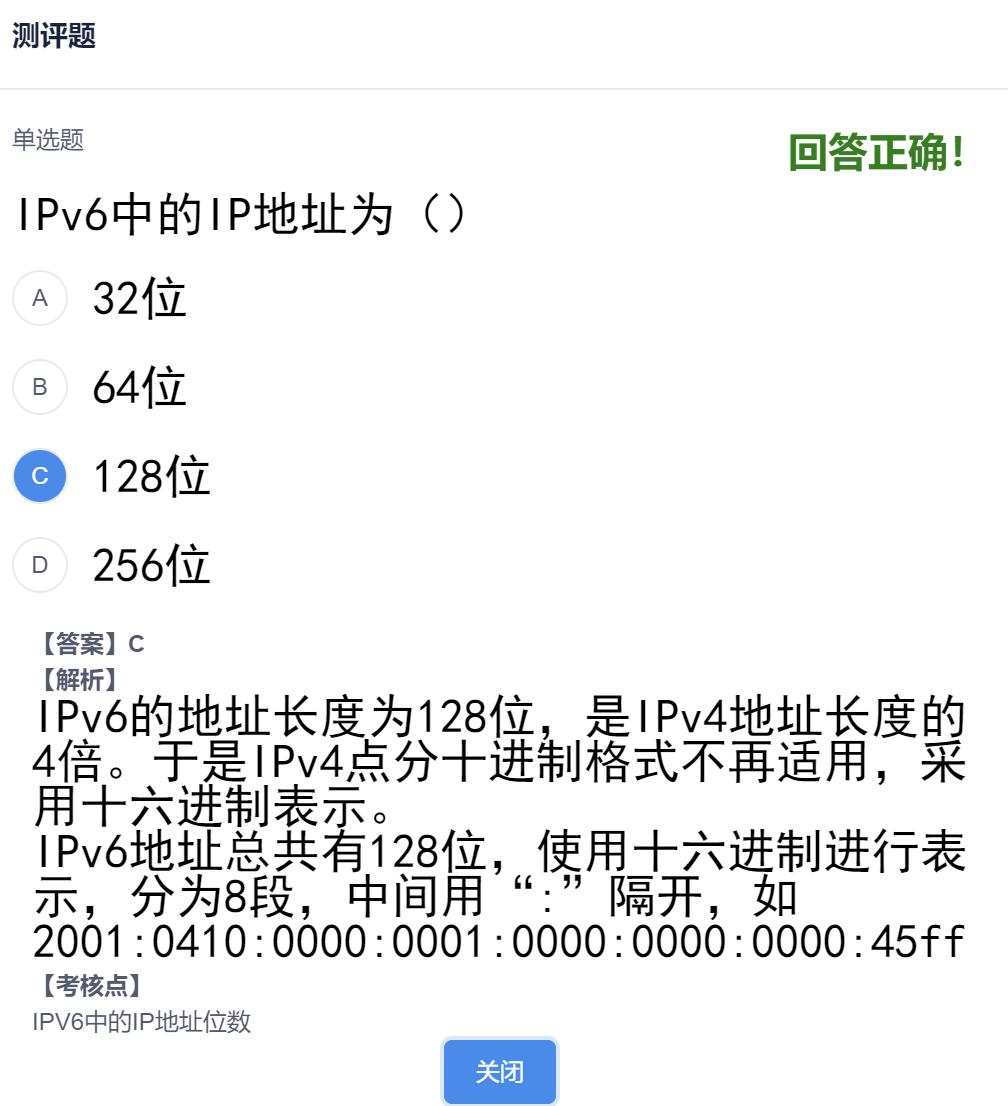The width and height of the screenshot is (1008, 1106).
Task: Select option A 32位
Action: click(x=40, y=298)
